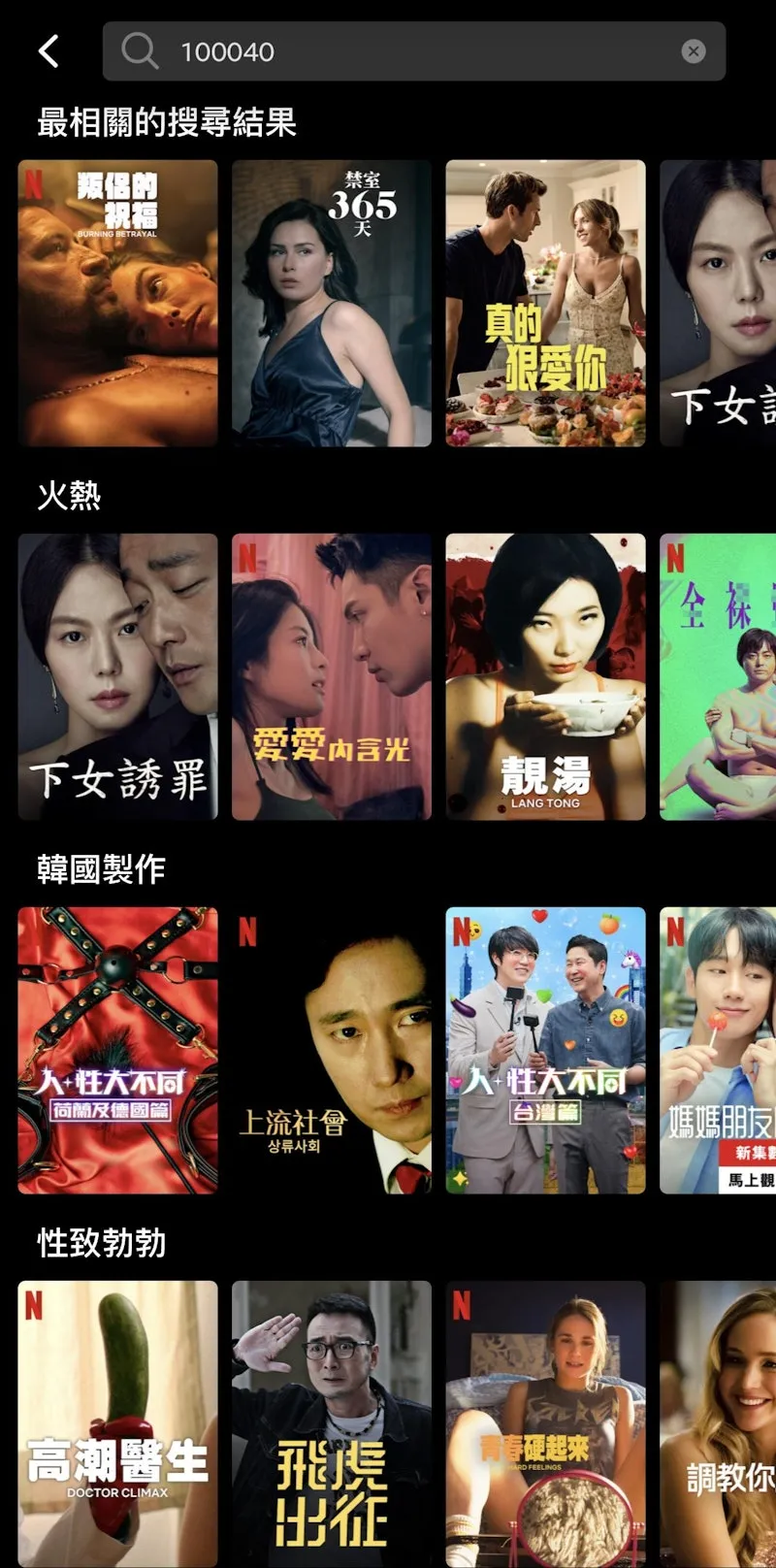Open 下女誘罪 from the 火熱 row
This screenshot has width=776, height=1568.
(x=116, y=674)
